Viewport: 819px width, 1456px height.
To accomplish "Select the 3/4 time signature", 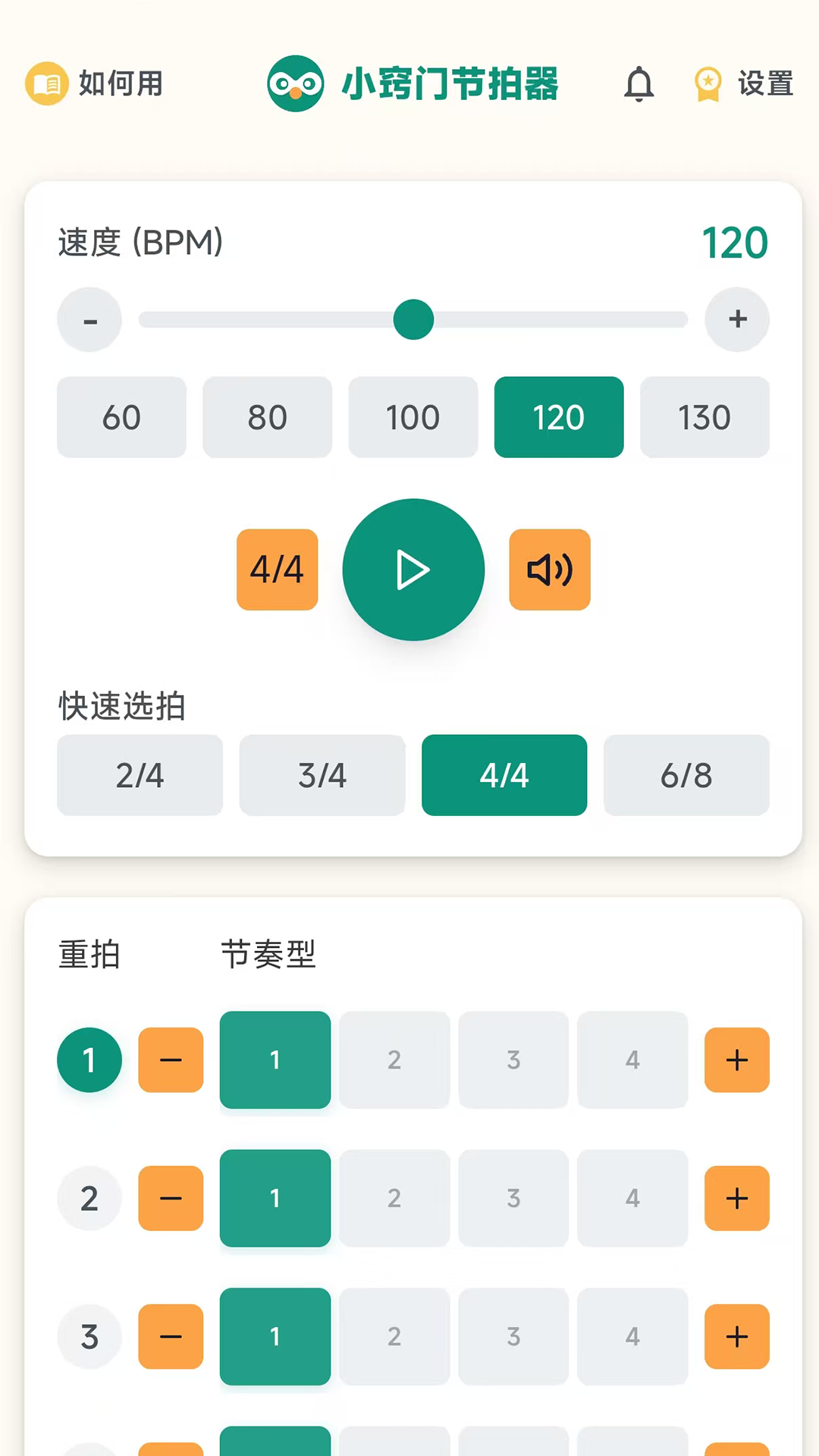I will pyautogui.click(x=322, y=775).
